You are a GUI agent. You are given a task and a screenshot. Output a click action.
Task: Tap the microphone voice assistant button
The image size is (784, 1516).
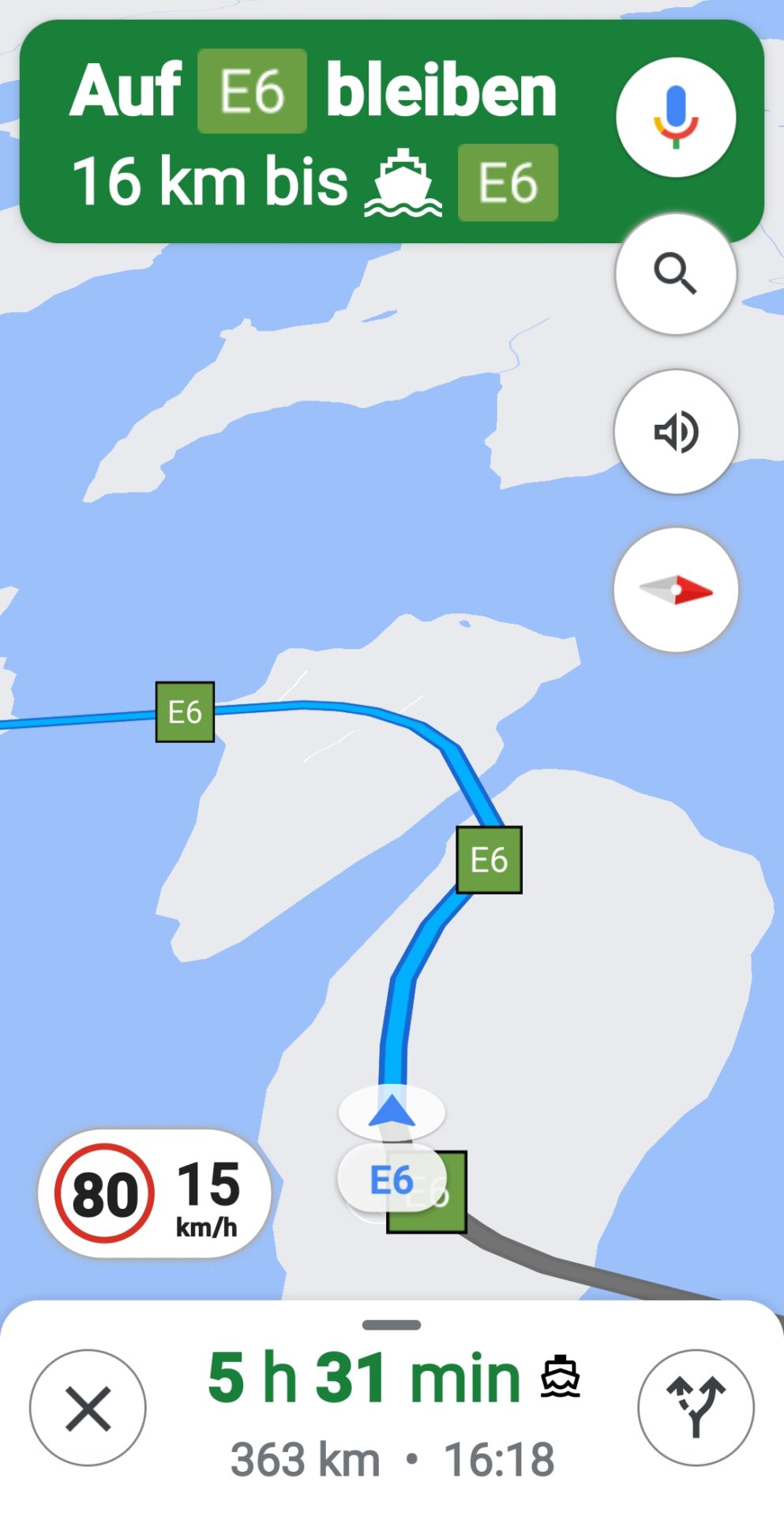click(x=676, y=117)
